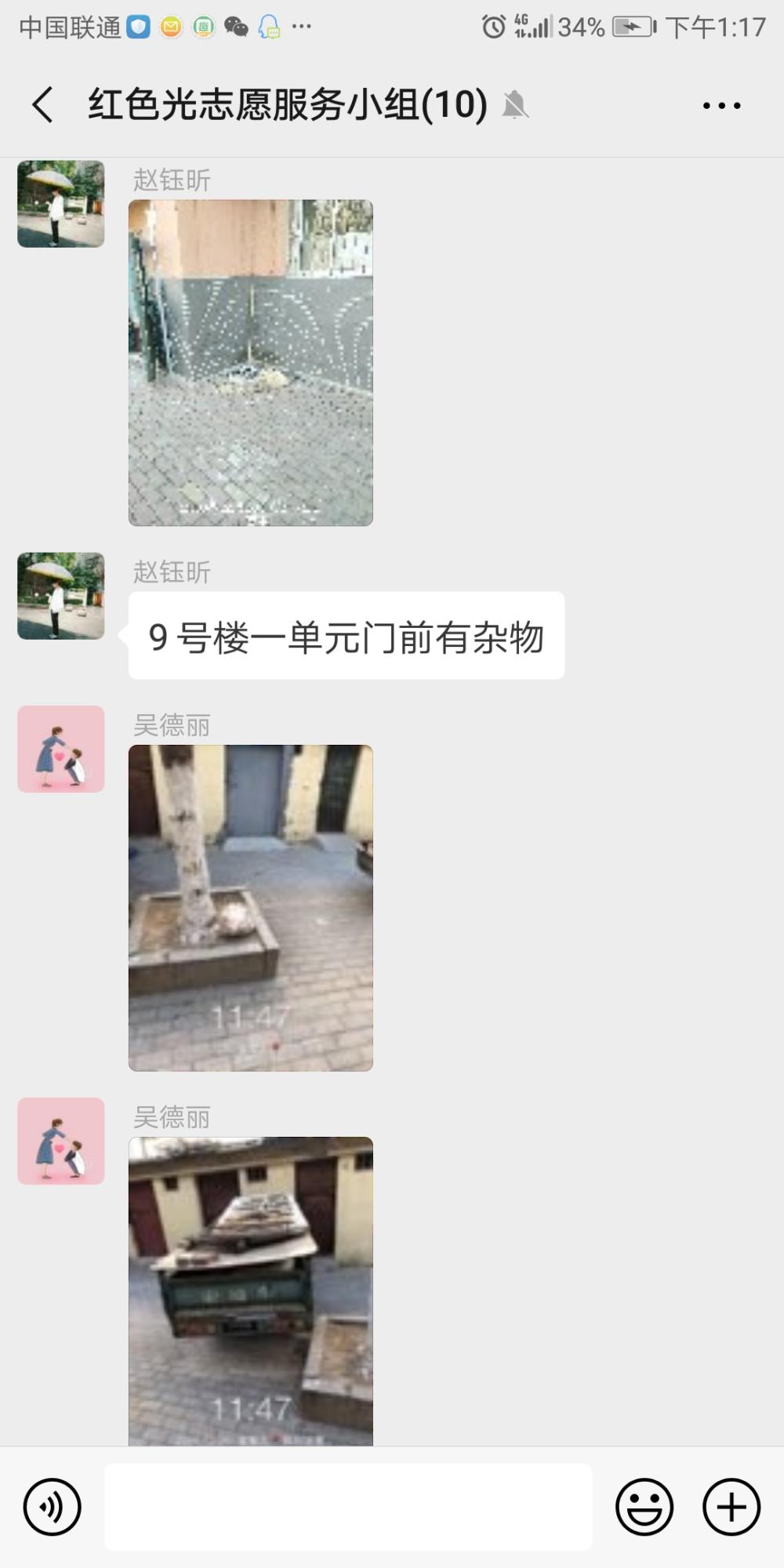Tap the message text field
784x1568 pixels.
348,1507
